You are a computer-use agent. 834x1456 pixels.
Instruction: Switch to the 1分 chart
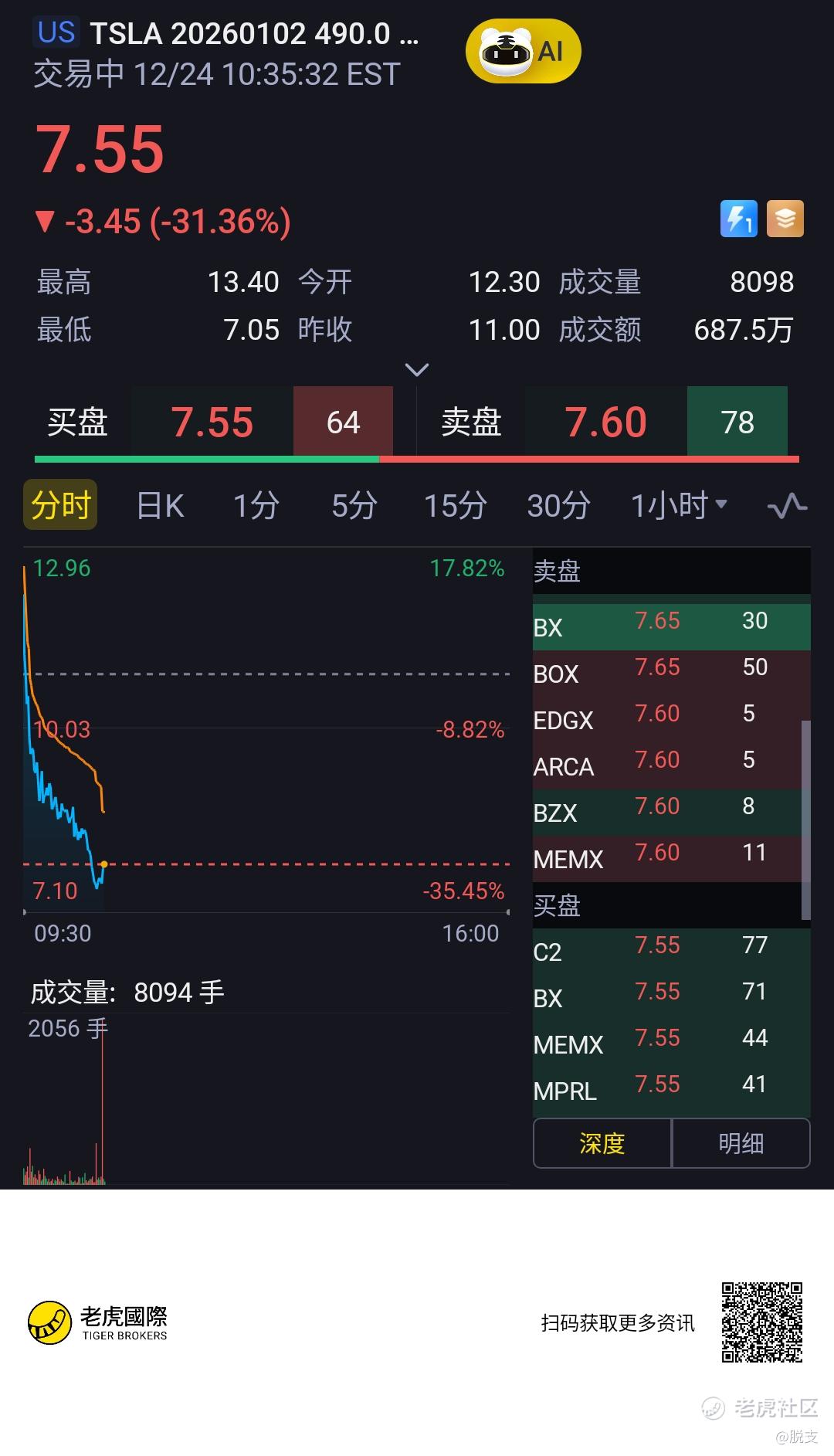pyautogui.click(x=256, y=506)
